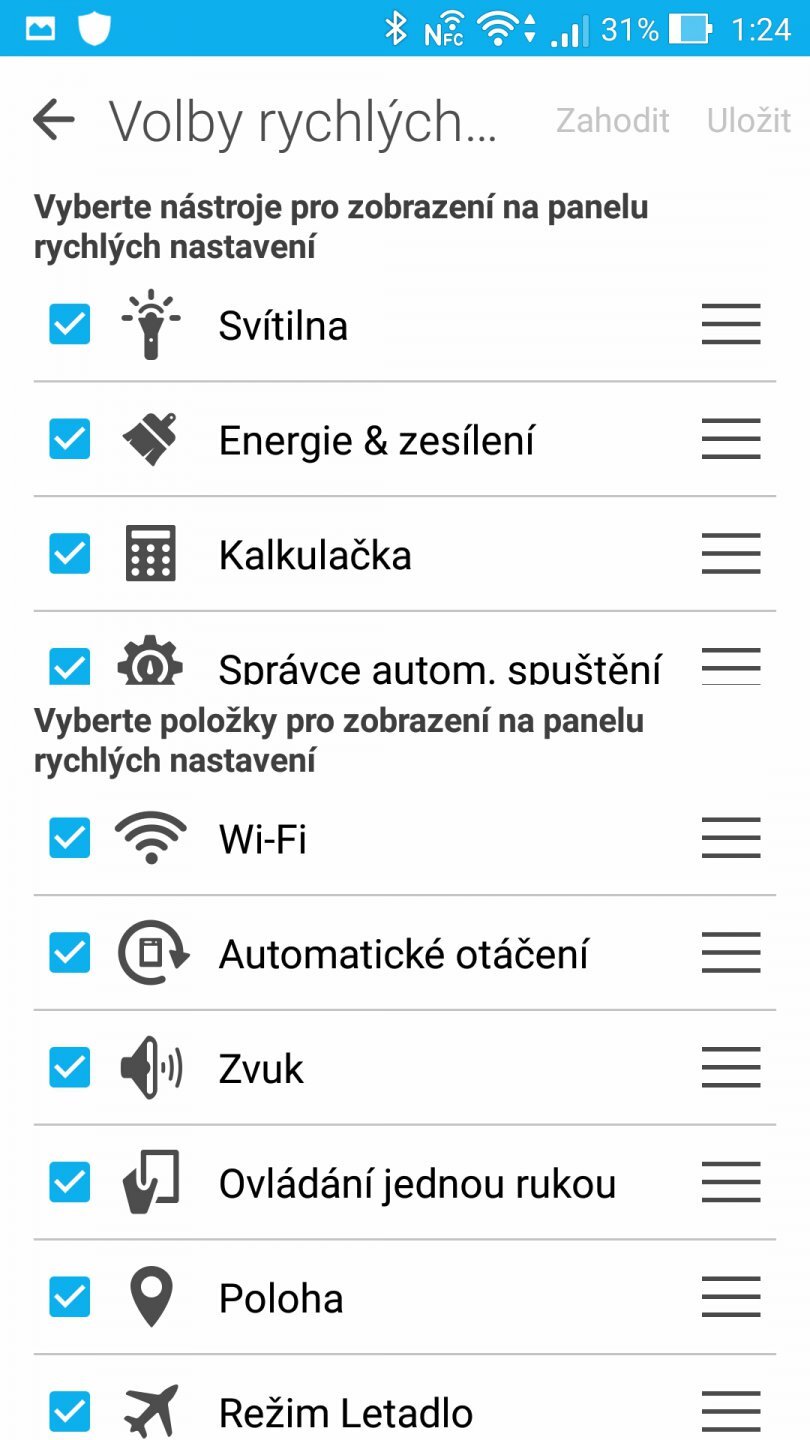Select the Automatické otáčení rotation icon
Viewport: 810px width, 1440px height.
pos(151,953)
